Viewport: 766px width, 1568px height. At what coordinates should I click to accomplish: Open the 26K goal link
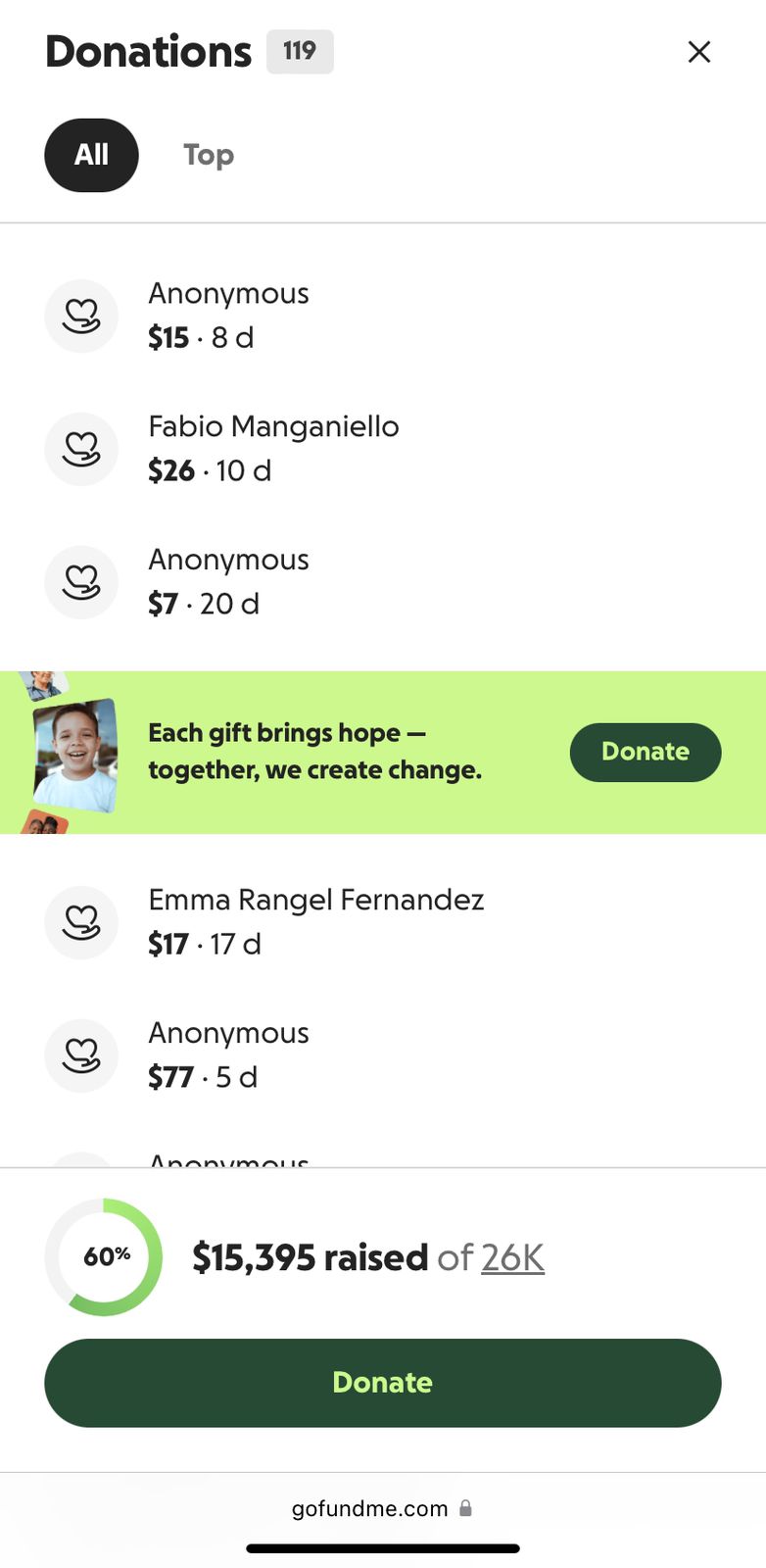click(512, 1257)
